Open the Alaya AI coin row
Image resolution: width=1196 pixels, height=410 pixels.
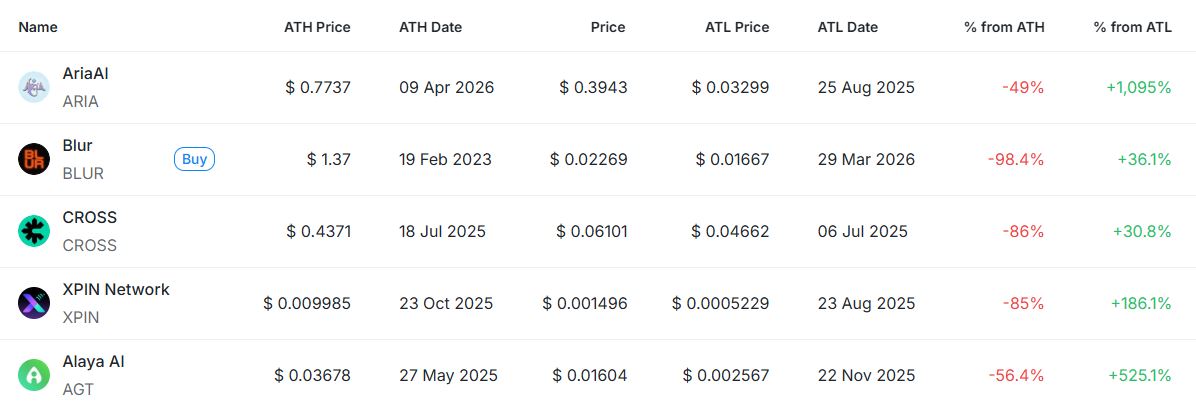[x=93, y=362]
